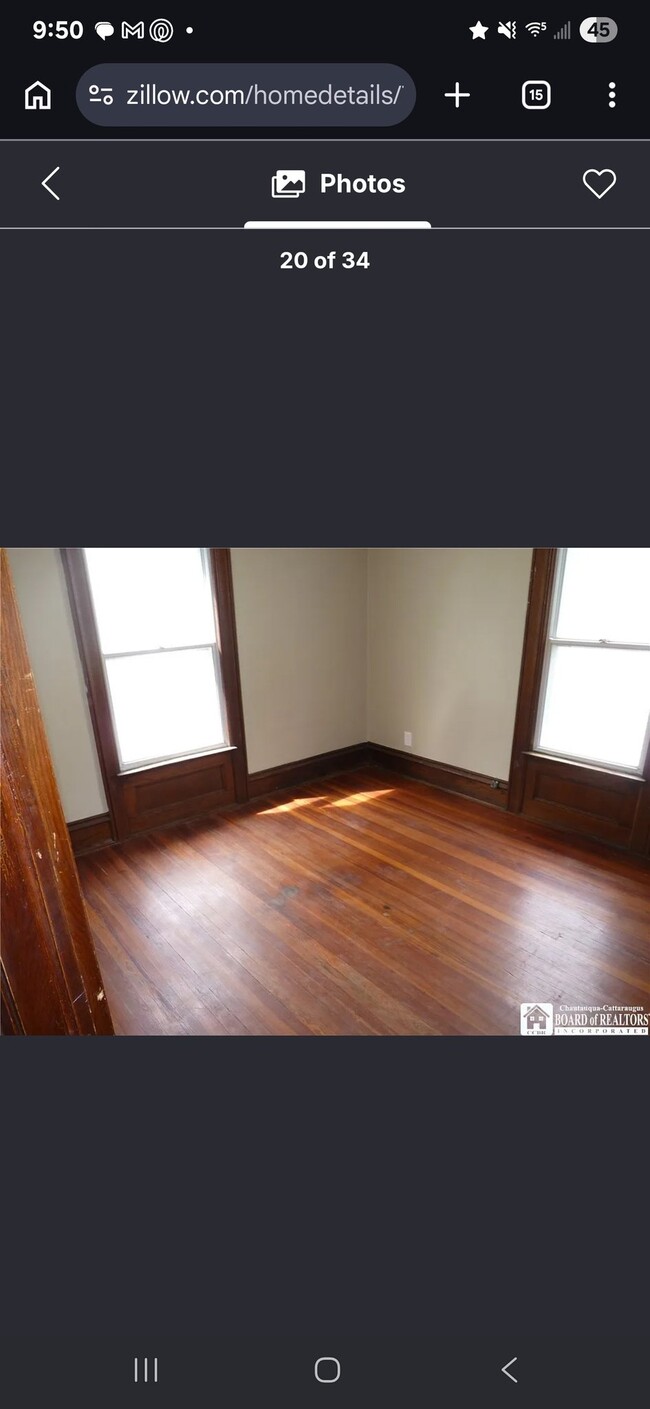Save this home with the heart icon
The height and width of the screenshot is (1409, 650).
tap(599, 183)
